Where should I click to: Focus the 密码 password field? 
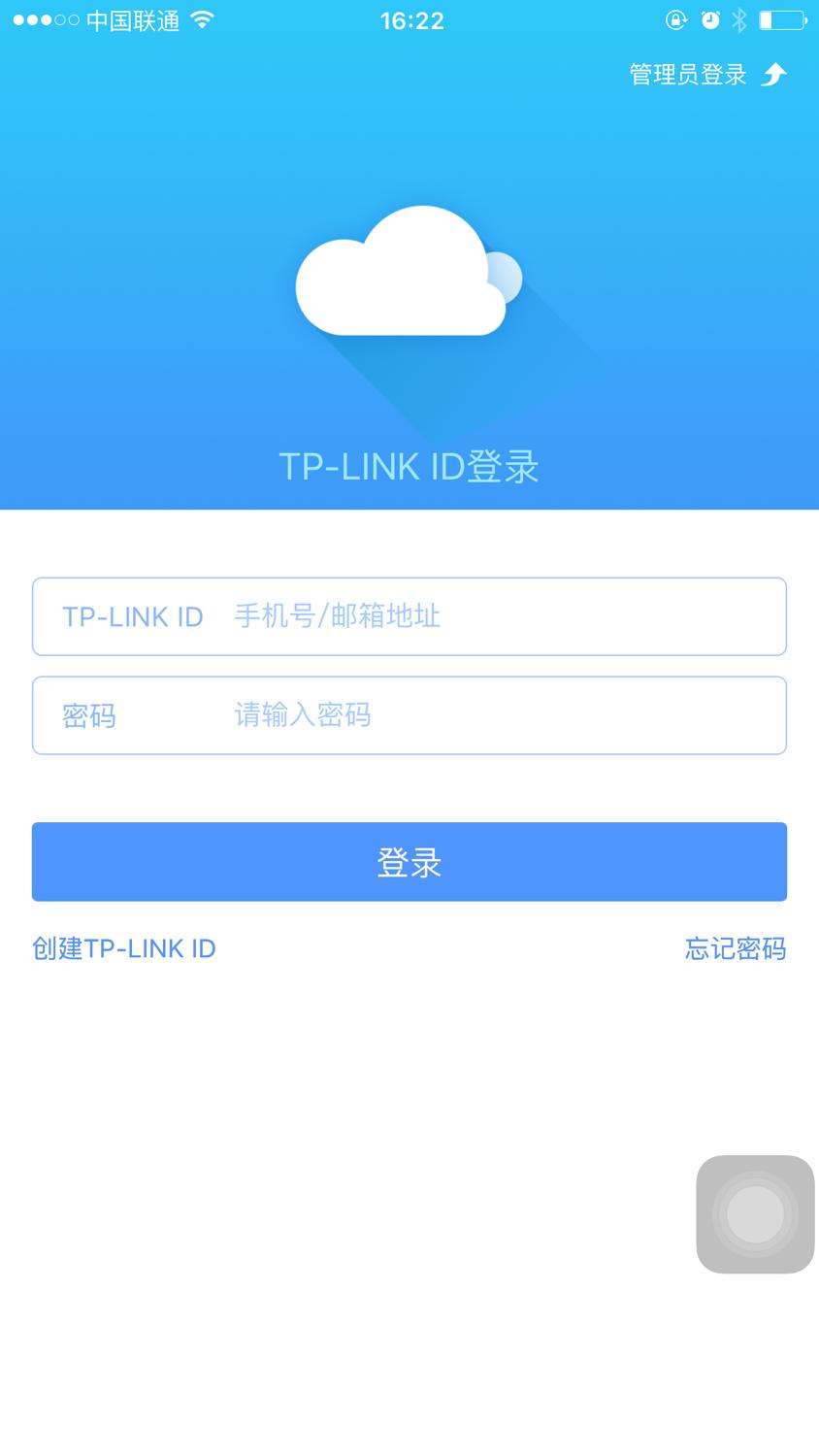tap(409, 715)
